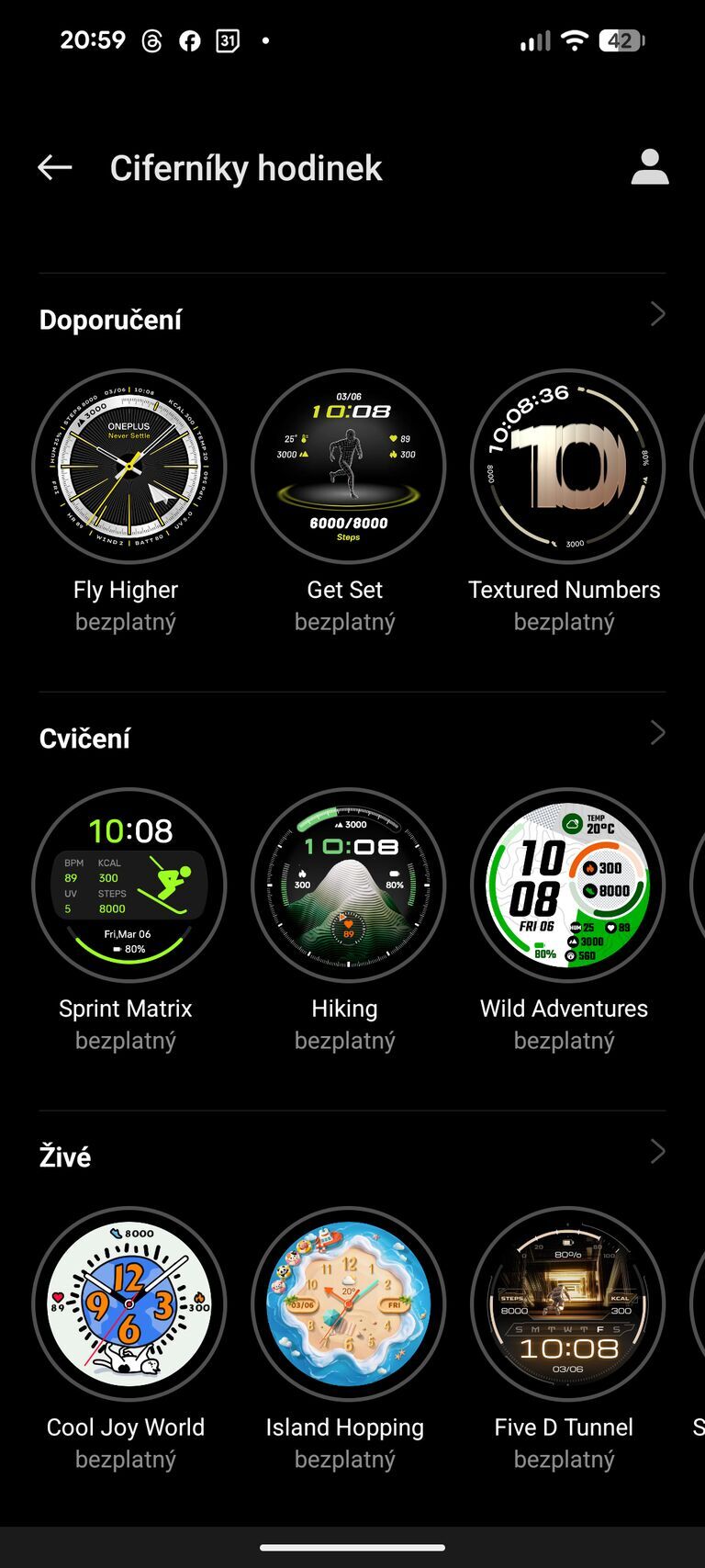Open the Get Set watch face preview
705x1568 pixels.
pos(345,466)
